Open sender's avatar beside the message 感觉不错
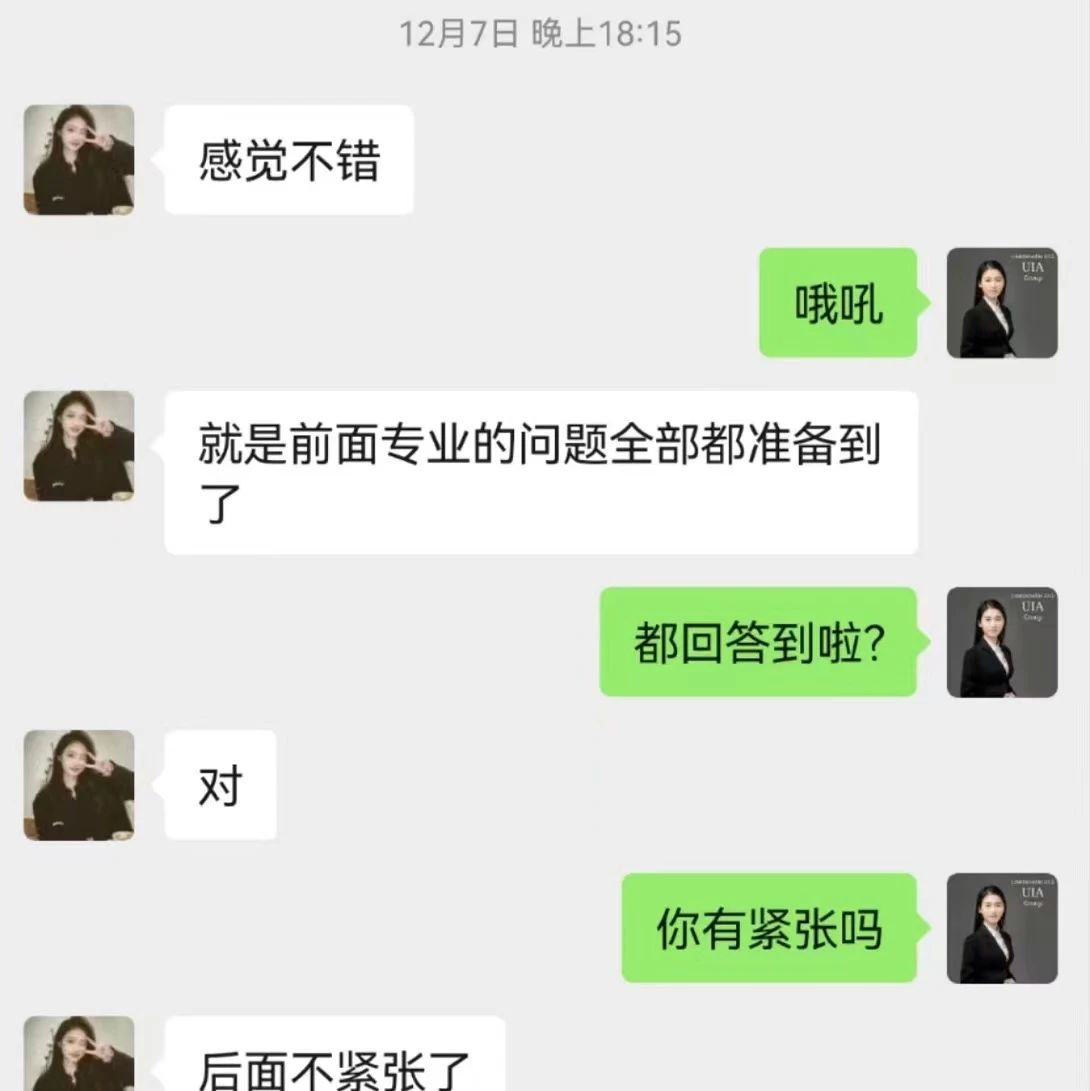1090x1091 pixels. tap(79, 160)
